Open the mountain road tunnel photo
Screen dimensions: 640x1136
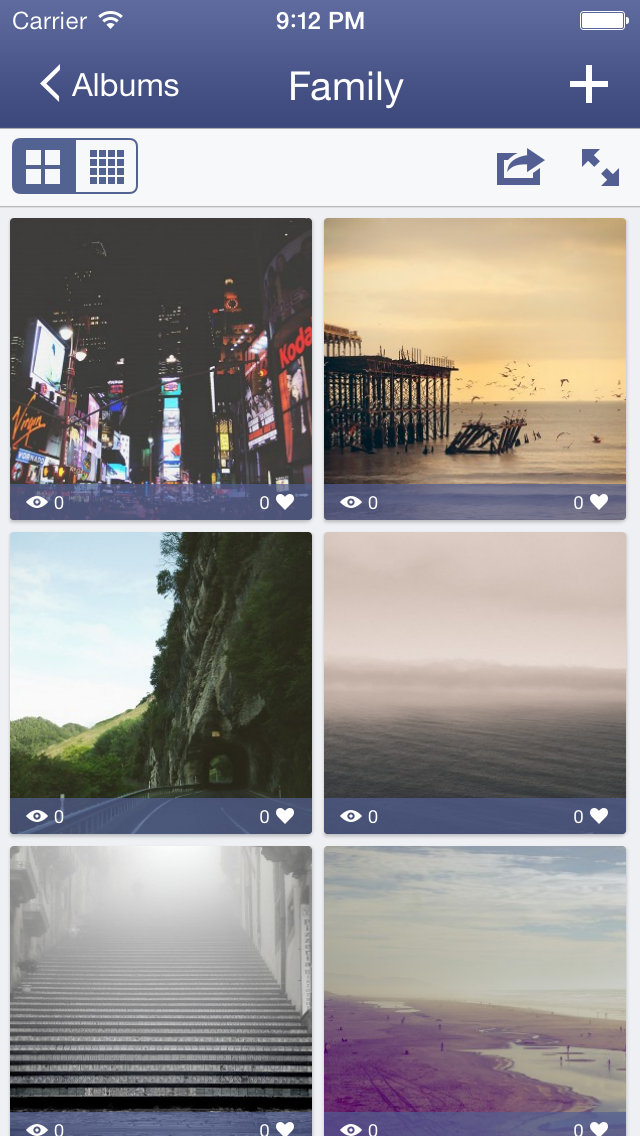(161, 666)
